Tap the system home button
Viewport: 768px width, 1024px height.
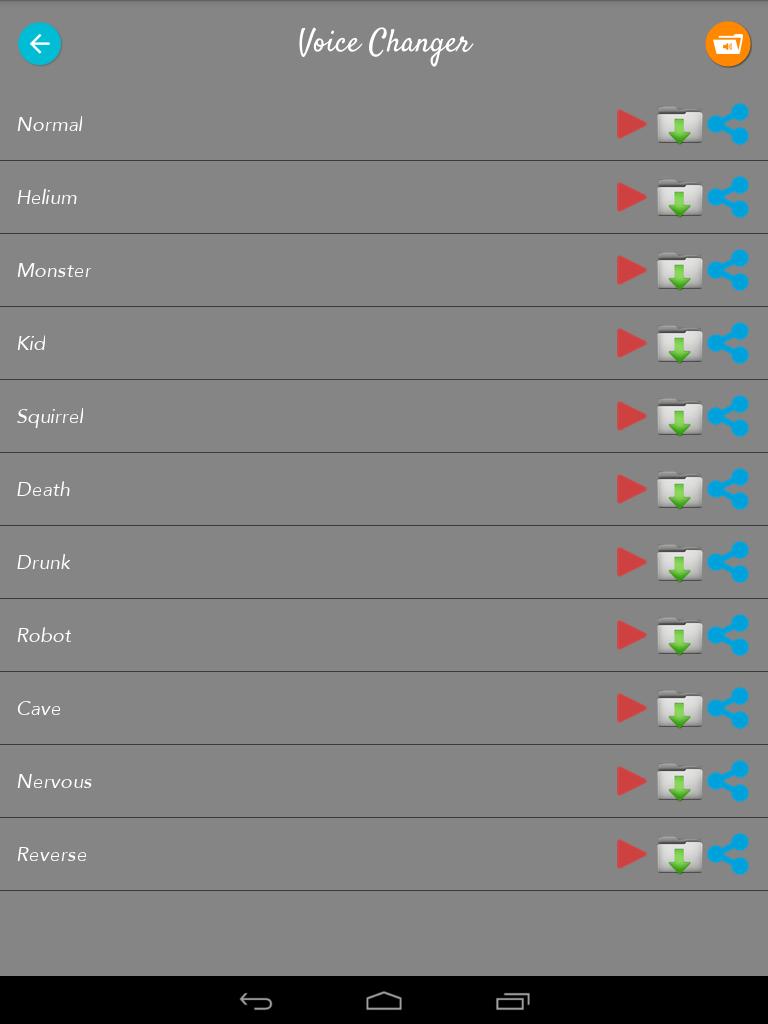(384, 1001)
